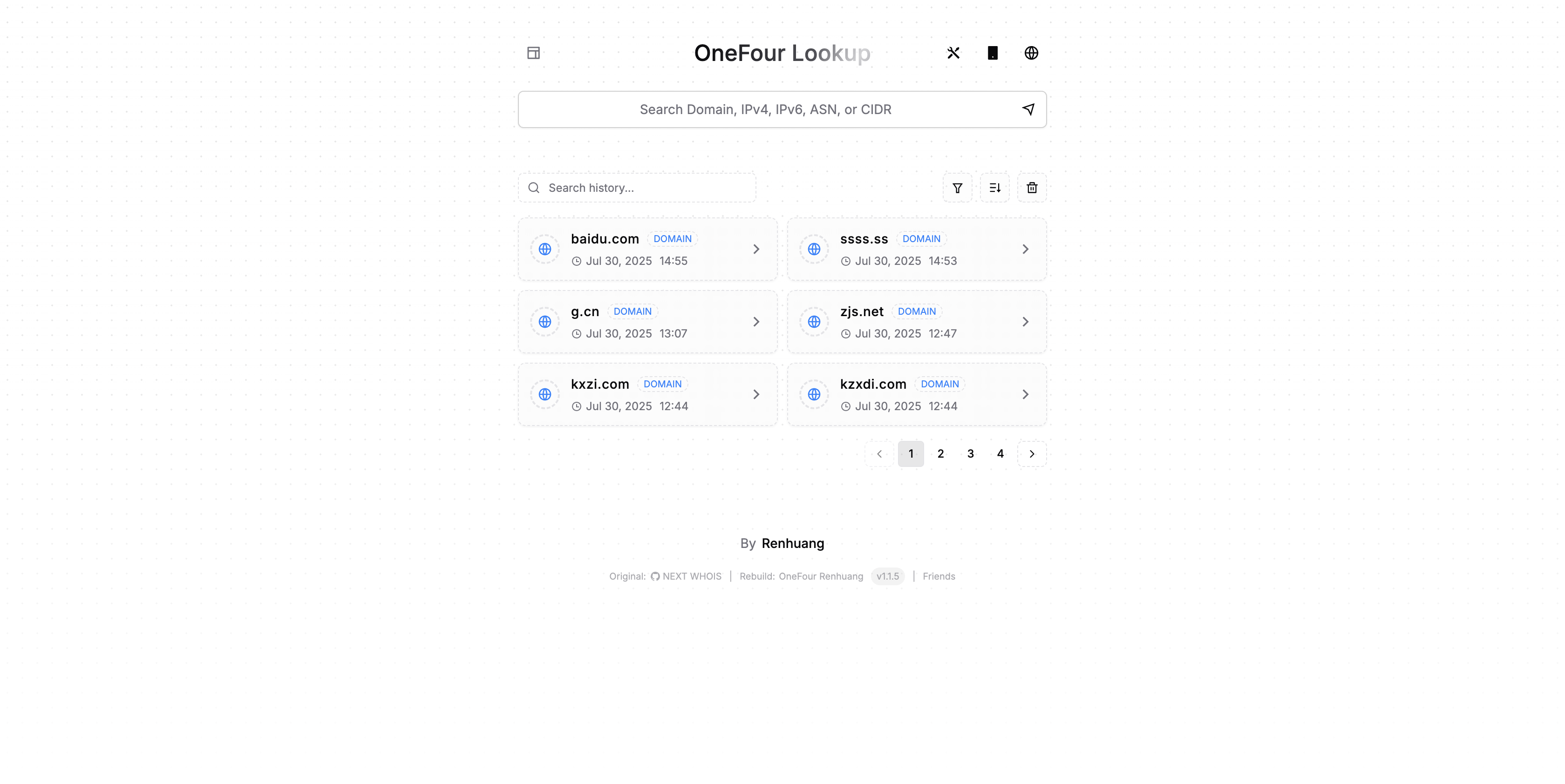This screenshot has width=1565, height=784.
Task: Open the tools icon in the header
Action: pos(953,53)
